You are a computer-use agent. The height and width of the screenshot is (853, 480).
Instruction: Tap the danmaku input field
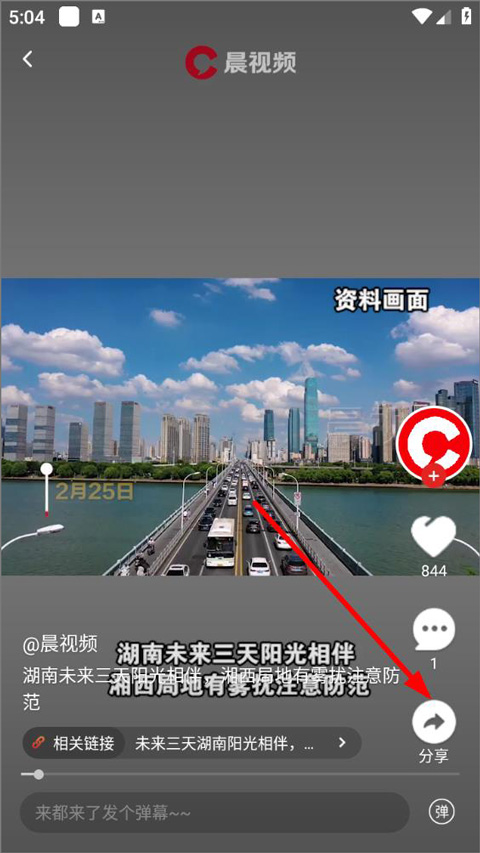tap(214, 813)
